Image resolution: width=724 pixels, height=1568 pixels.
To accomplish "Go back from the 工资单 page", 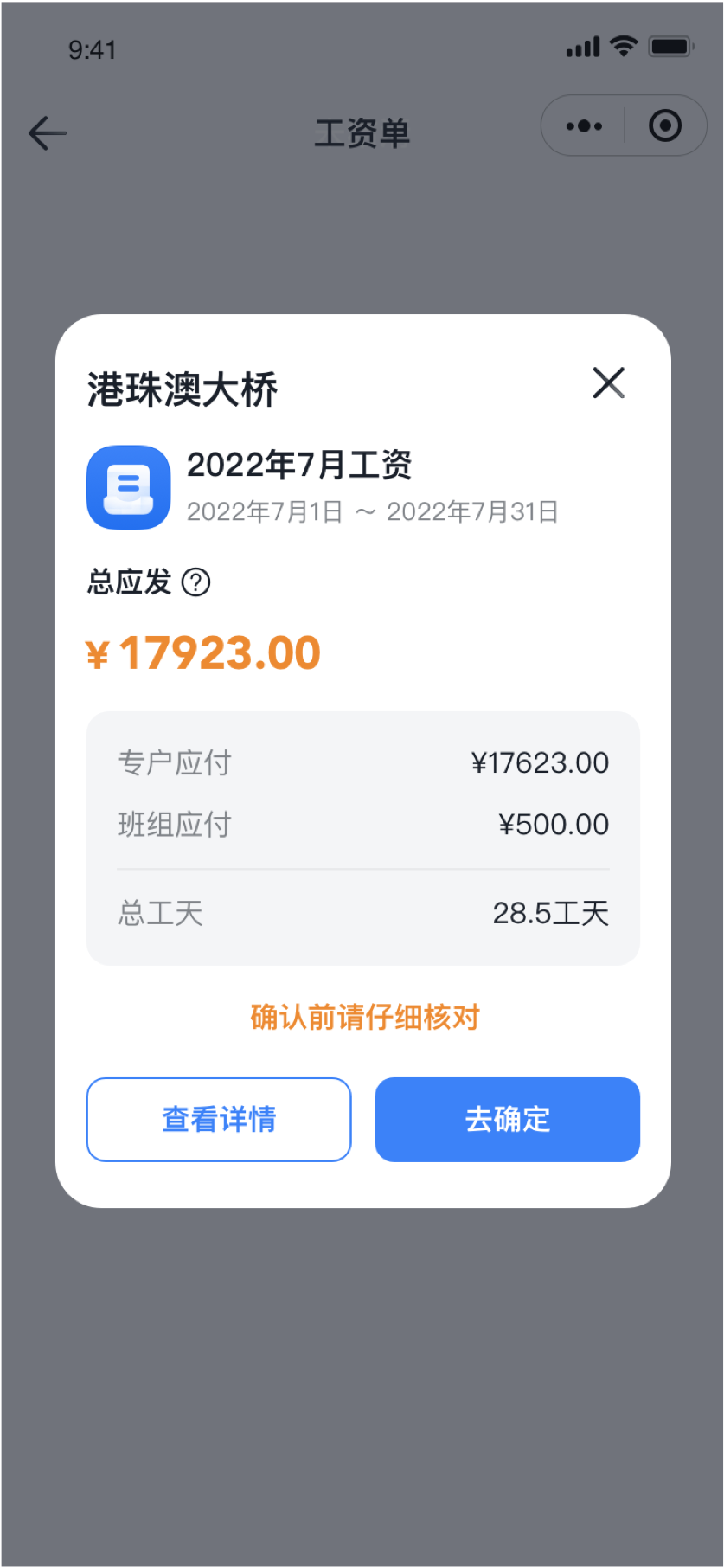I will [47, 133].
